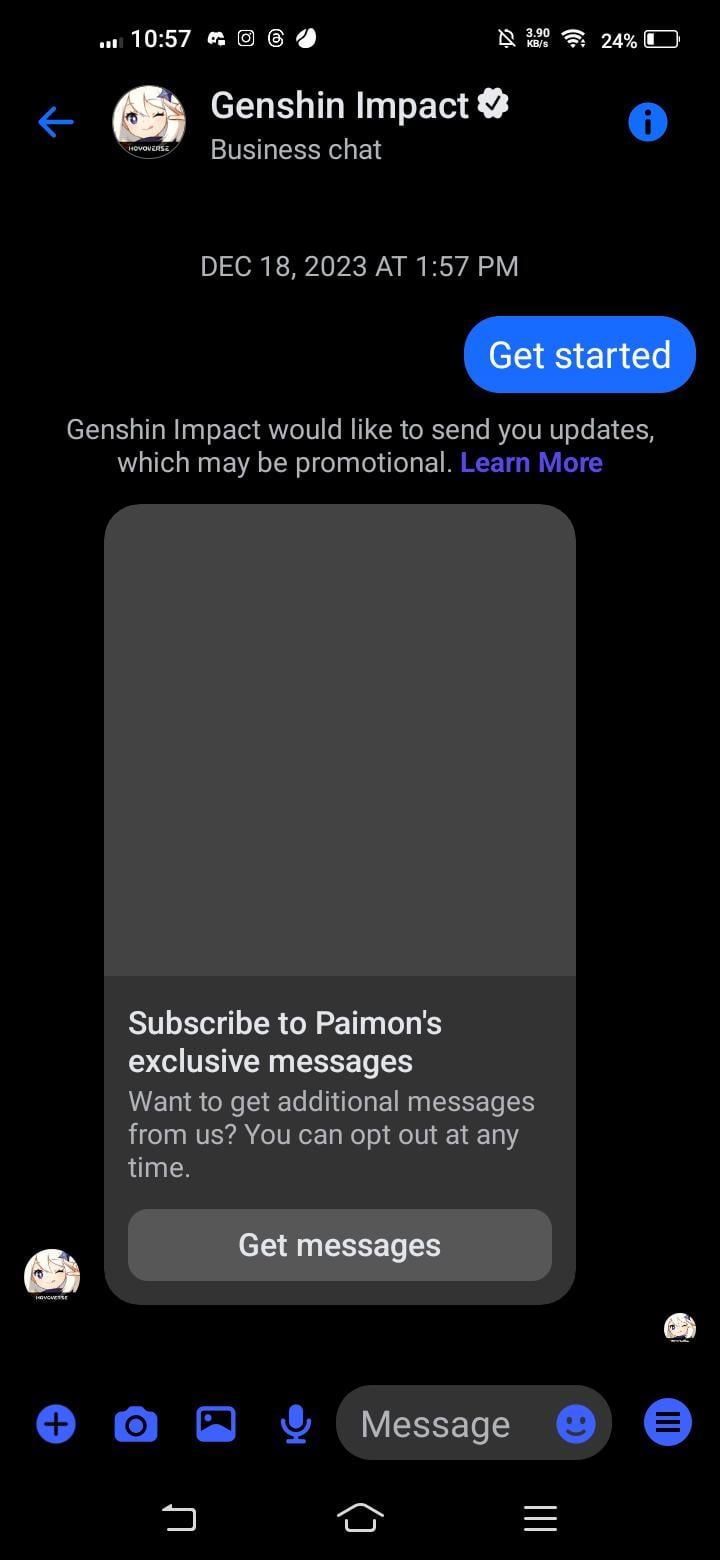Image resolution: width=720 pixels, height=1560 pixels.
Task: Open the camera to take a photo
Action: tap(136, 1423)
